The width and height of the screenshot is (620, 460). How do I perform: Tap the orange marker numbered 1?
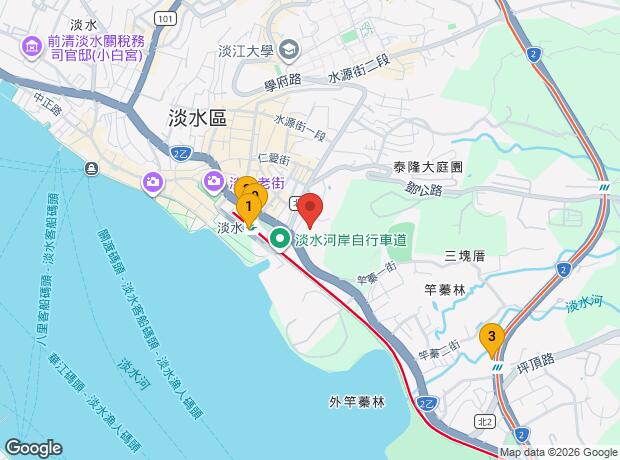tap(247, 207)
